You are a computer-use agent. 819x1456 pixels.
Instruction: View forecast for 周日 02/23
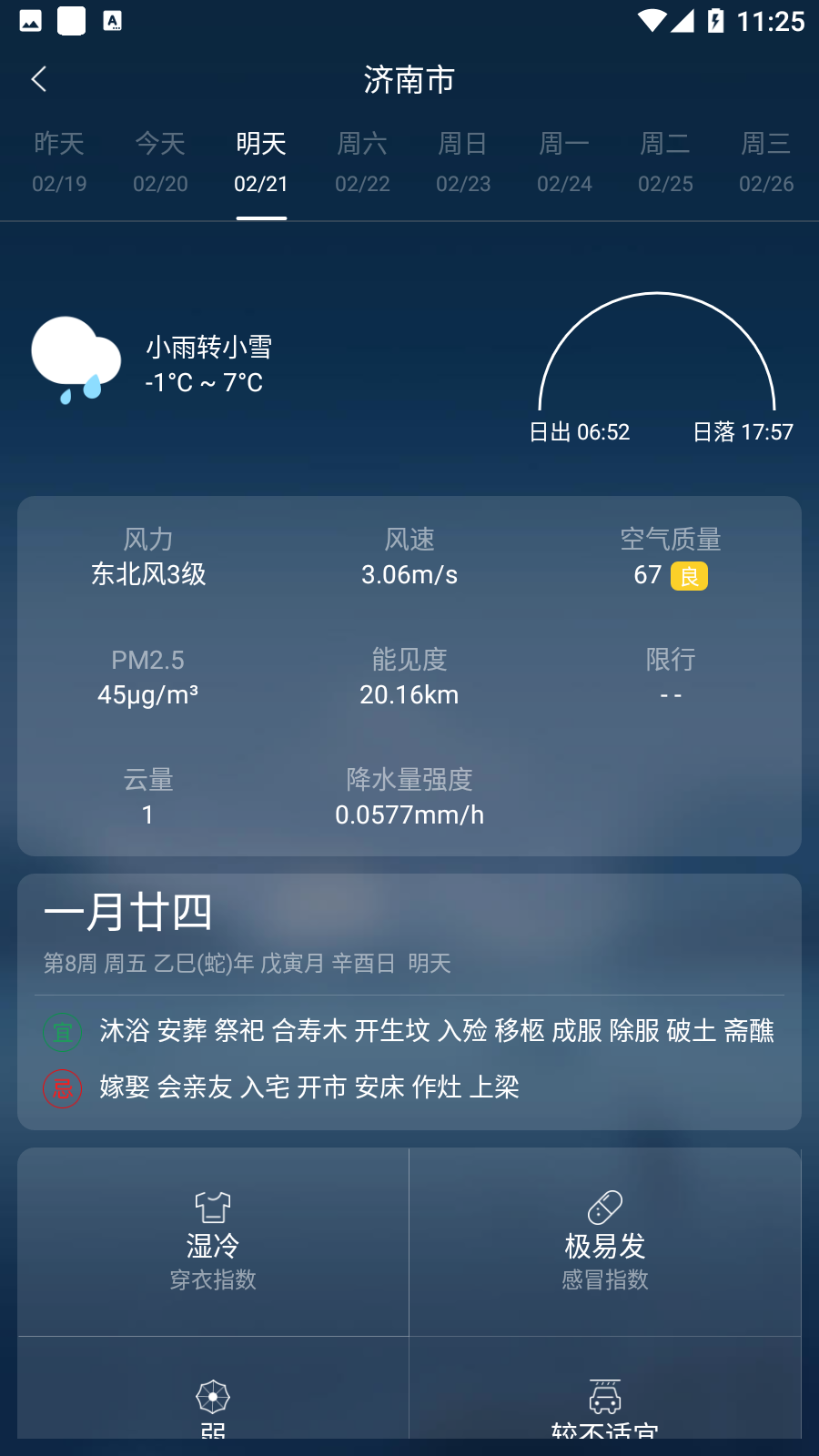coord(463,163)
